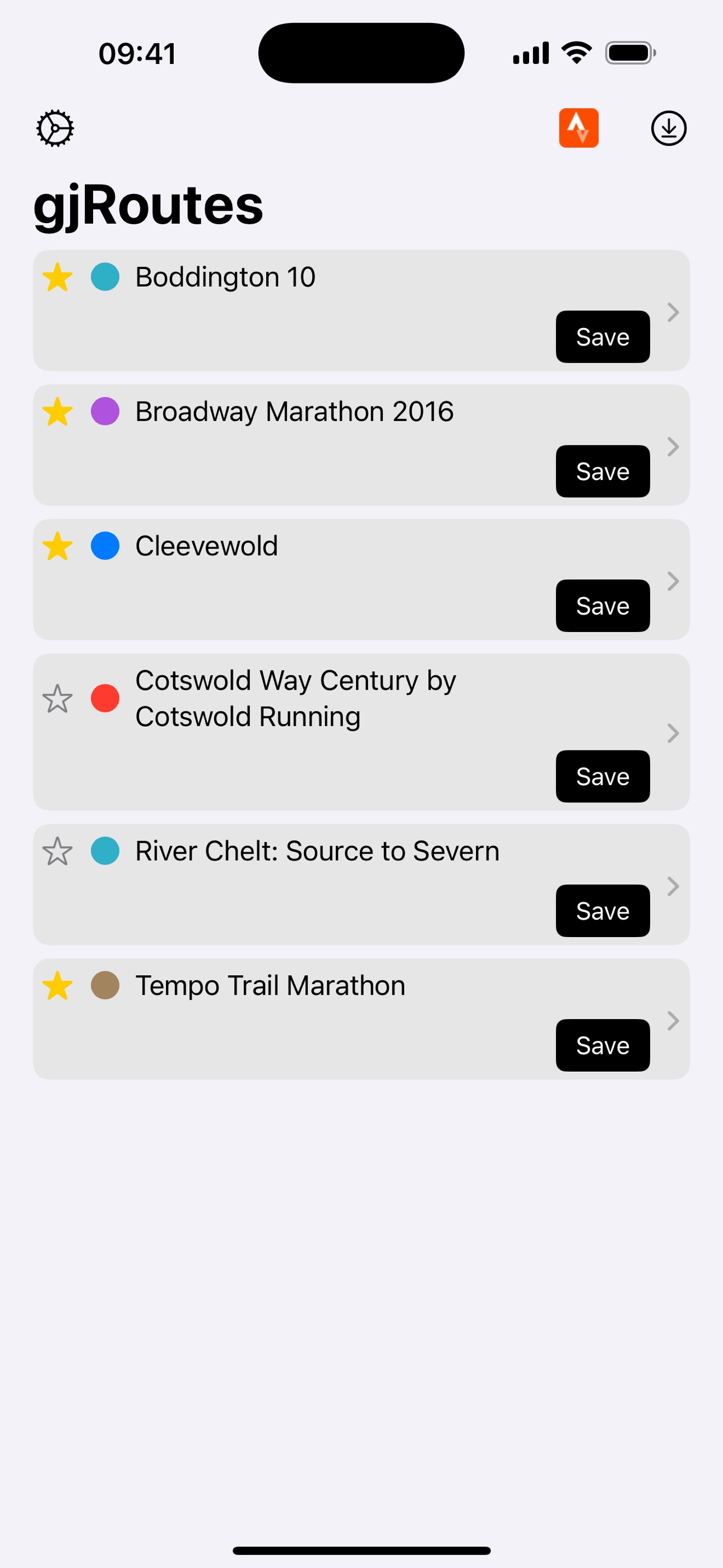723x1568 pixels.
Task: Save the Cotswold Way Century route
Action: [602, 776]
